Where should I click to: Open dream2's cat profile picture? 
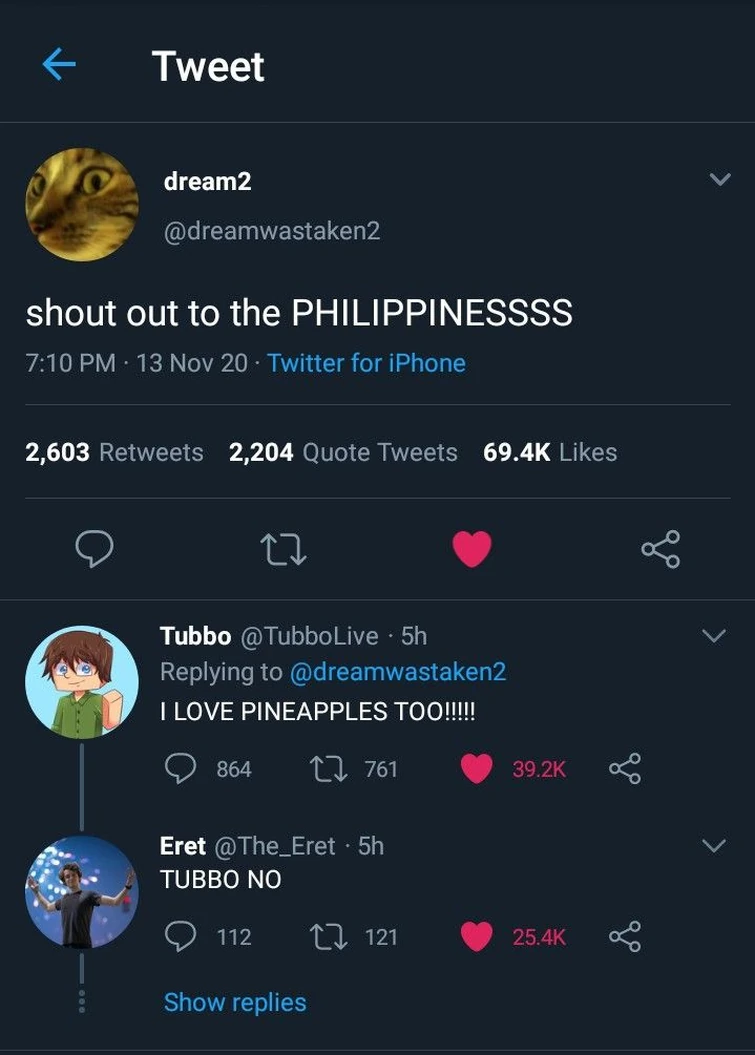pos(82,204)
